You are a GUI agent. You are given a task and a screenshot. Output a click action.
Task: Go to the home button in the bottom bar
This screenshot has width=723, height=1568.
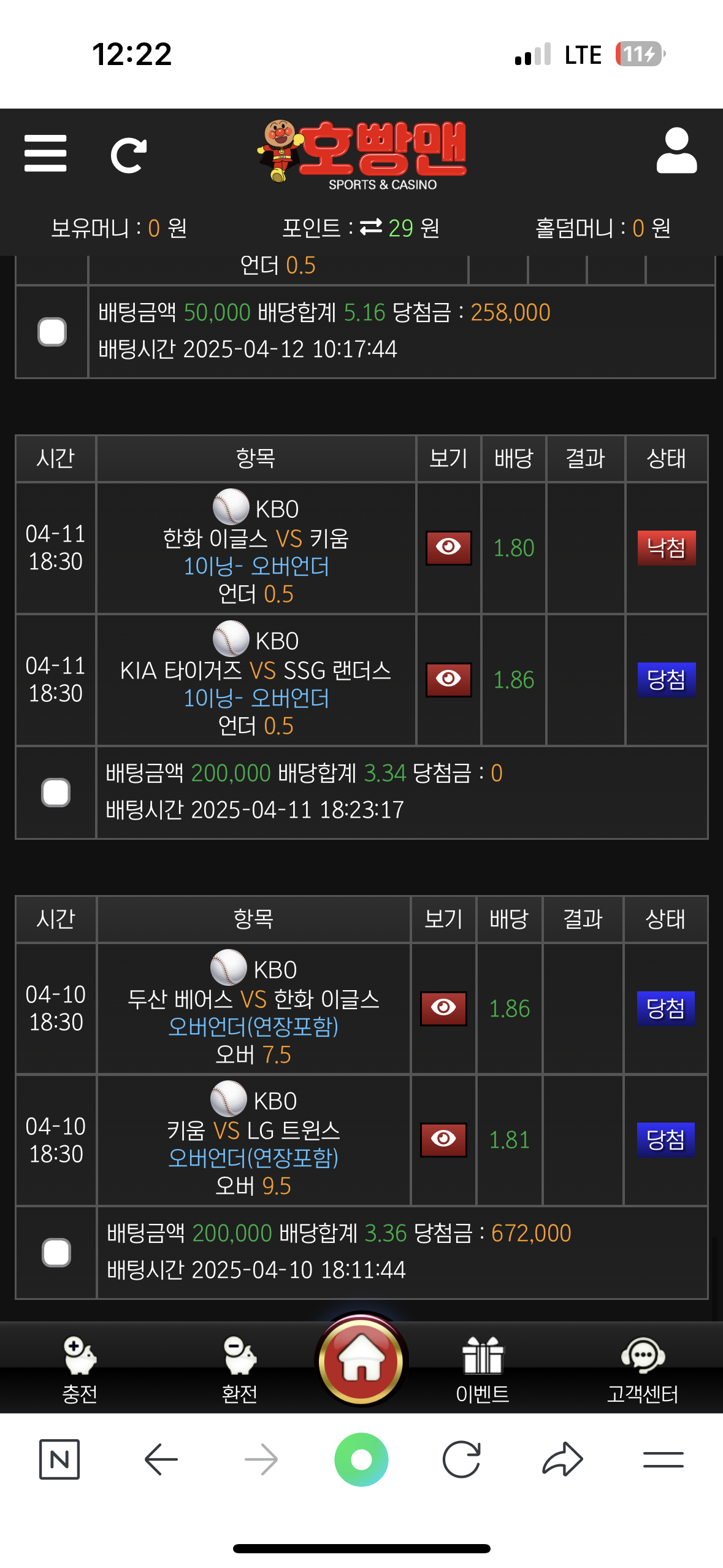[361, 1361]
